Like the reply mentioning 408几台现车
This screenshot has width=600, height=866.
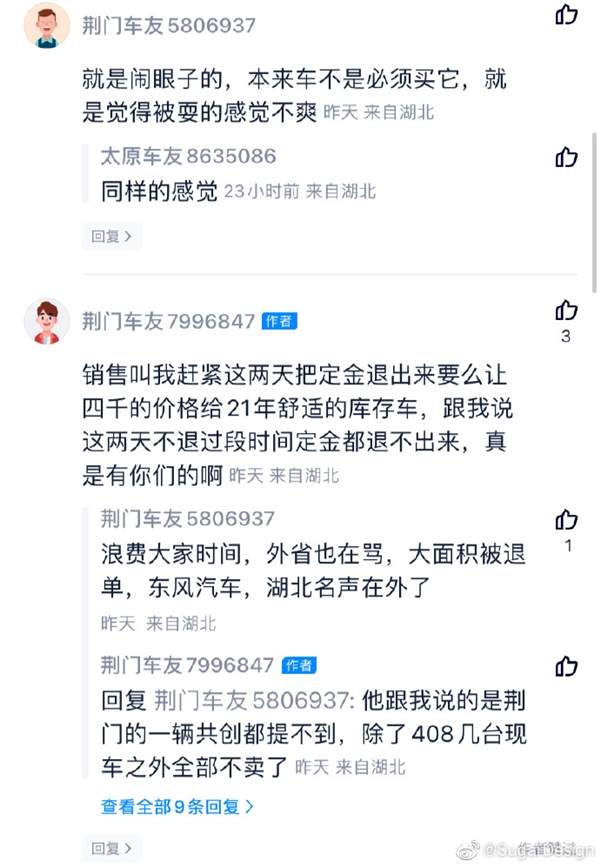coord(566,666)
